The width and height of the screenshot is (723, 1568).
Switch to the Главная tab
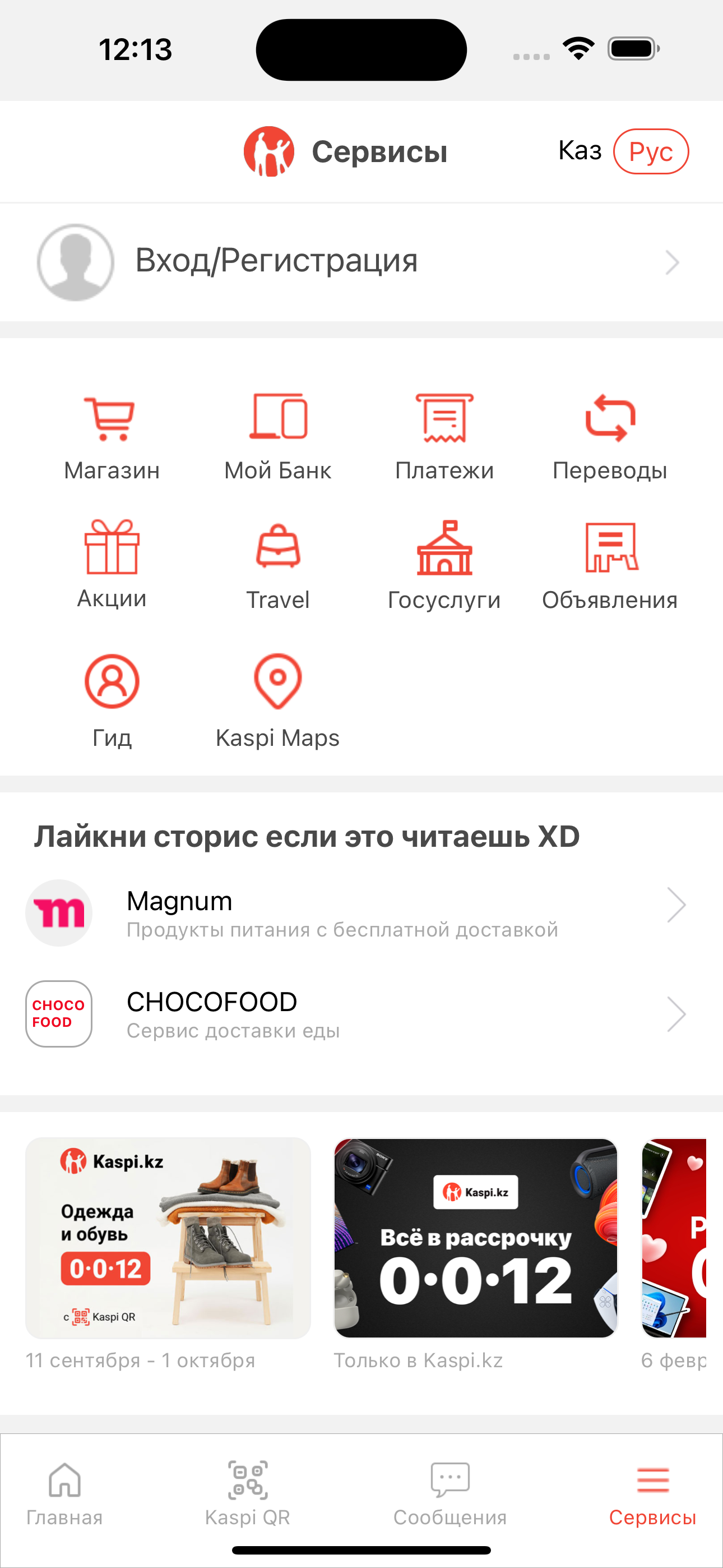(64, 1492)
